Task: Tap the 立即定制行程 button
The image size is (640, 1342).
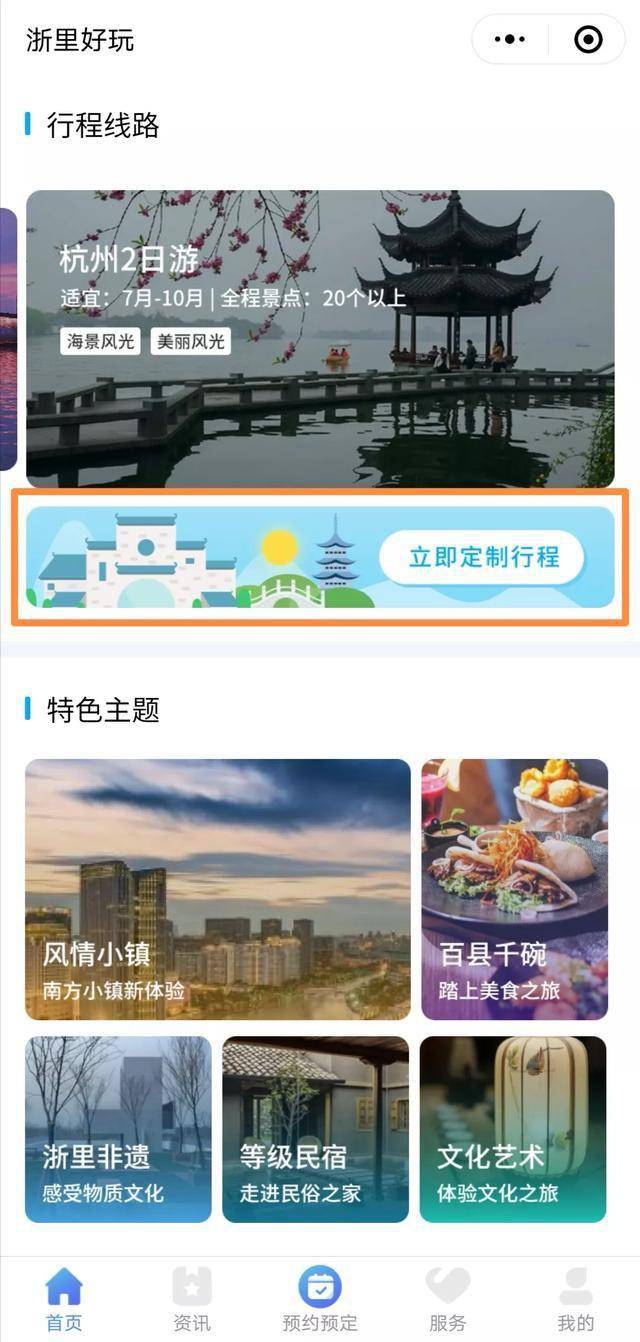Action: 482,557
